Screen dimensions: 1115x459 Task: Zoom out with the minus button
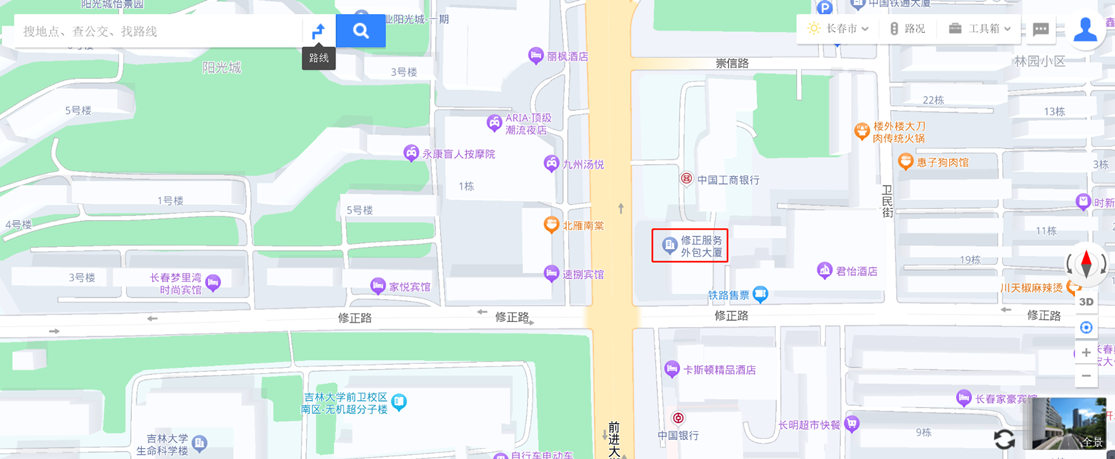pyautogui.click(x=1086, y=376)
